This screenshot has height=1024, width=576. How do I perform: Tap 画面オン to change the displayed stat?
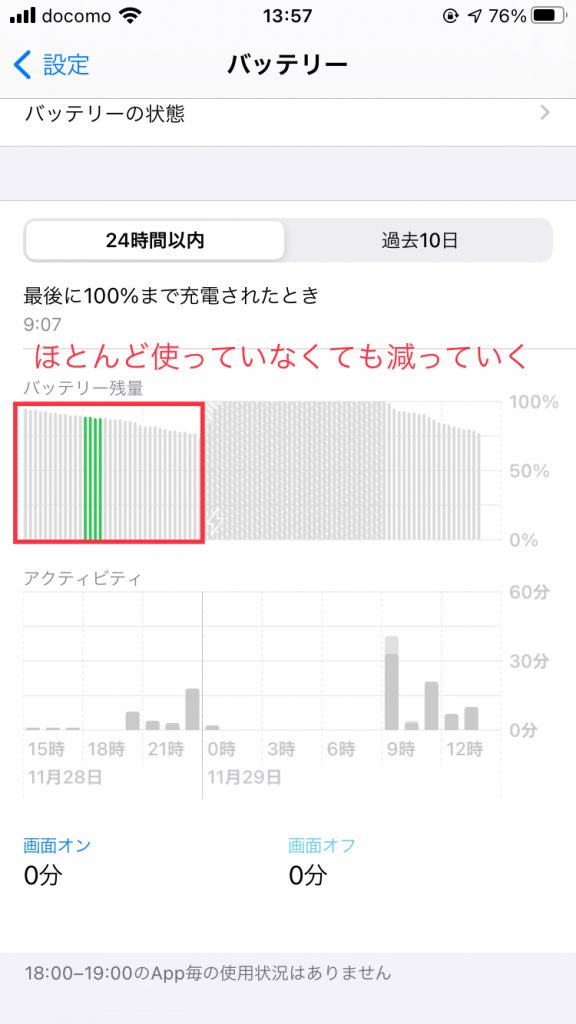point(57,845)
